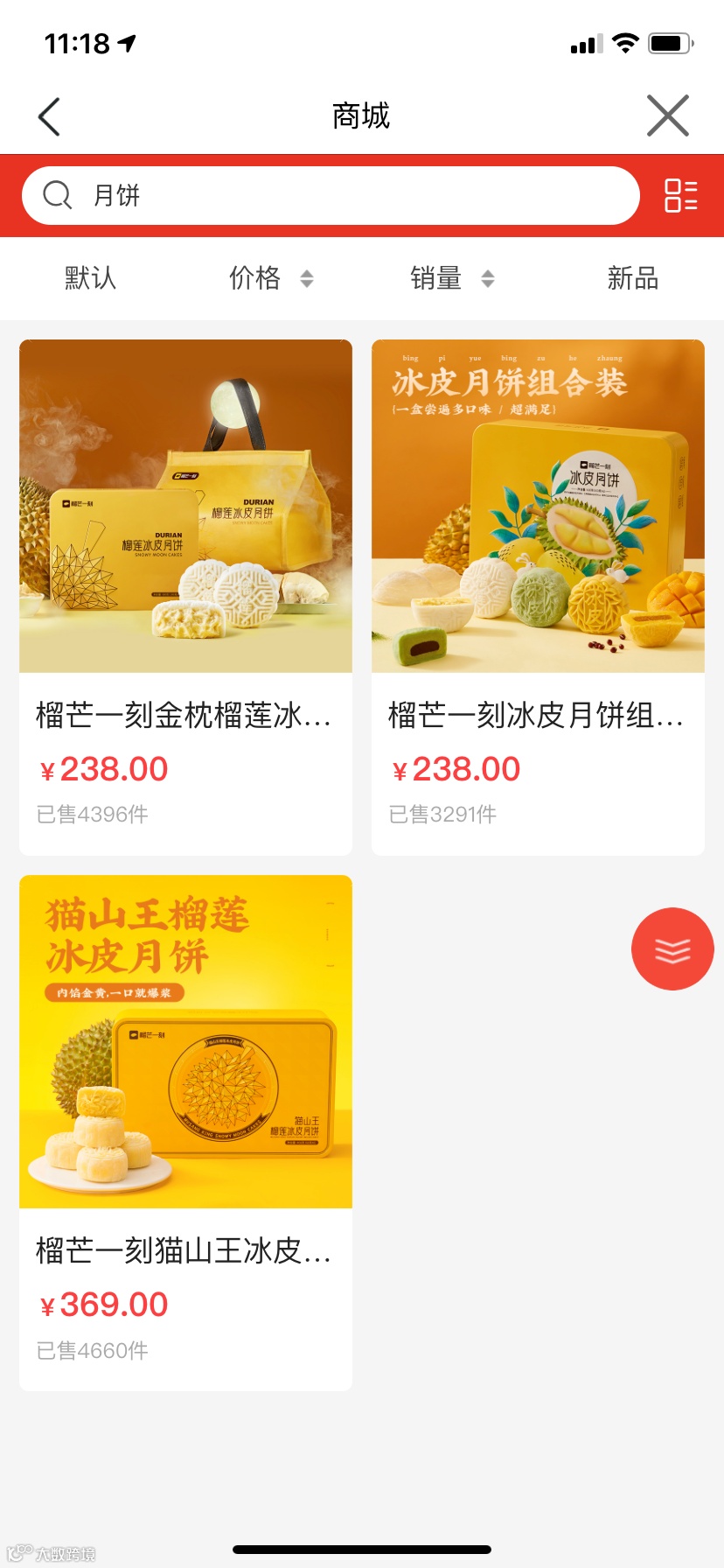724x1568 pixels.
Task: Show 新品 products
Action: [x=632, y=278]
